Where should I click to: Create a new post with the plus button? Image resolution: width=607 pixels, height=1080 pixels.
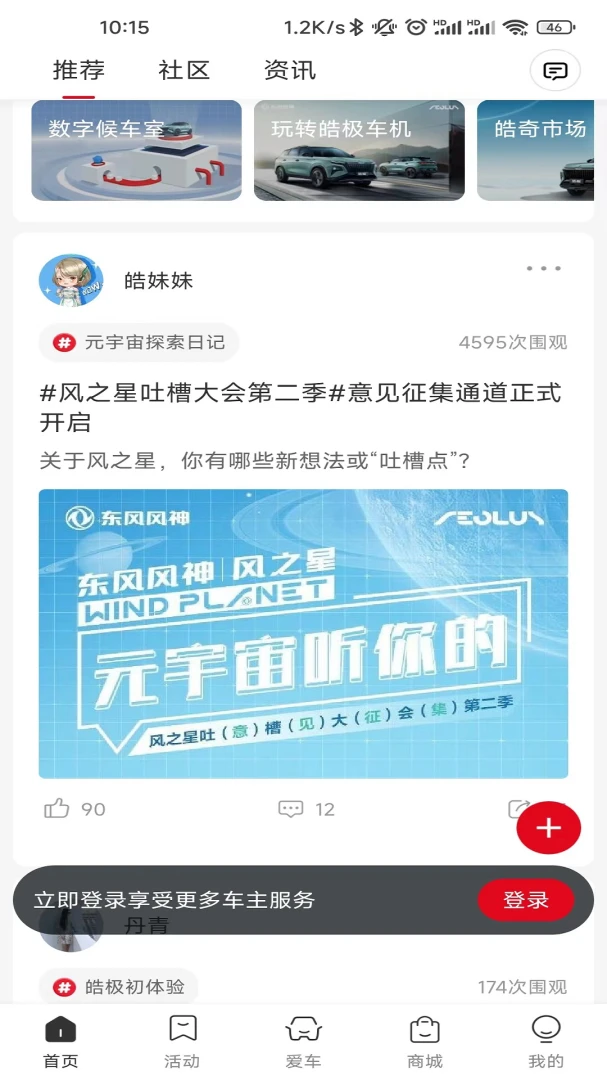548,828
